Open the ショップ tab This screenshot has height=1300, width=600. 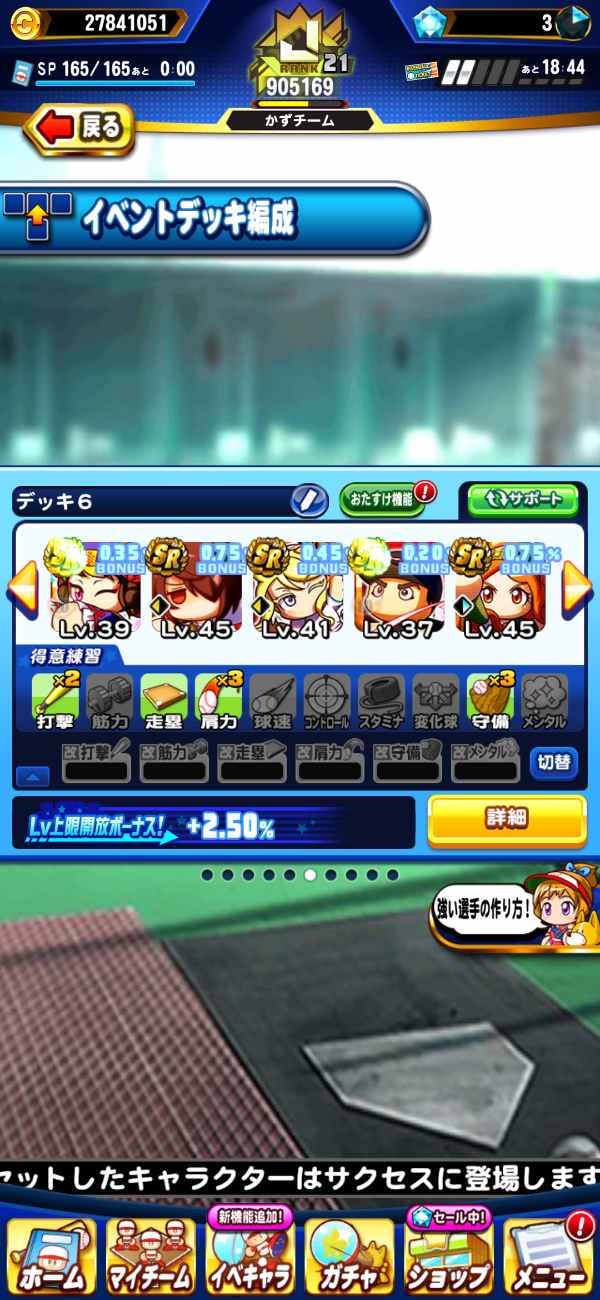(x=448, y=1255)
